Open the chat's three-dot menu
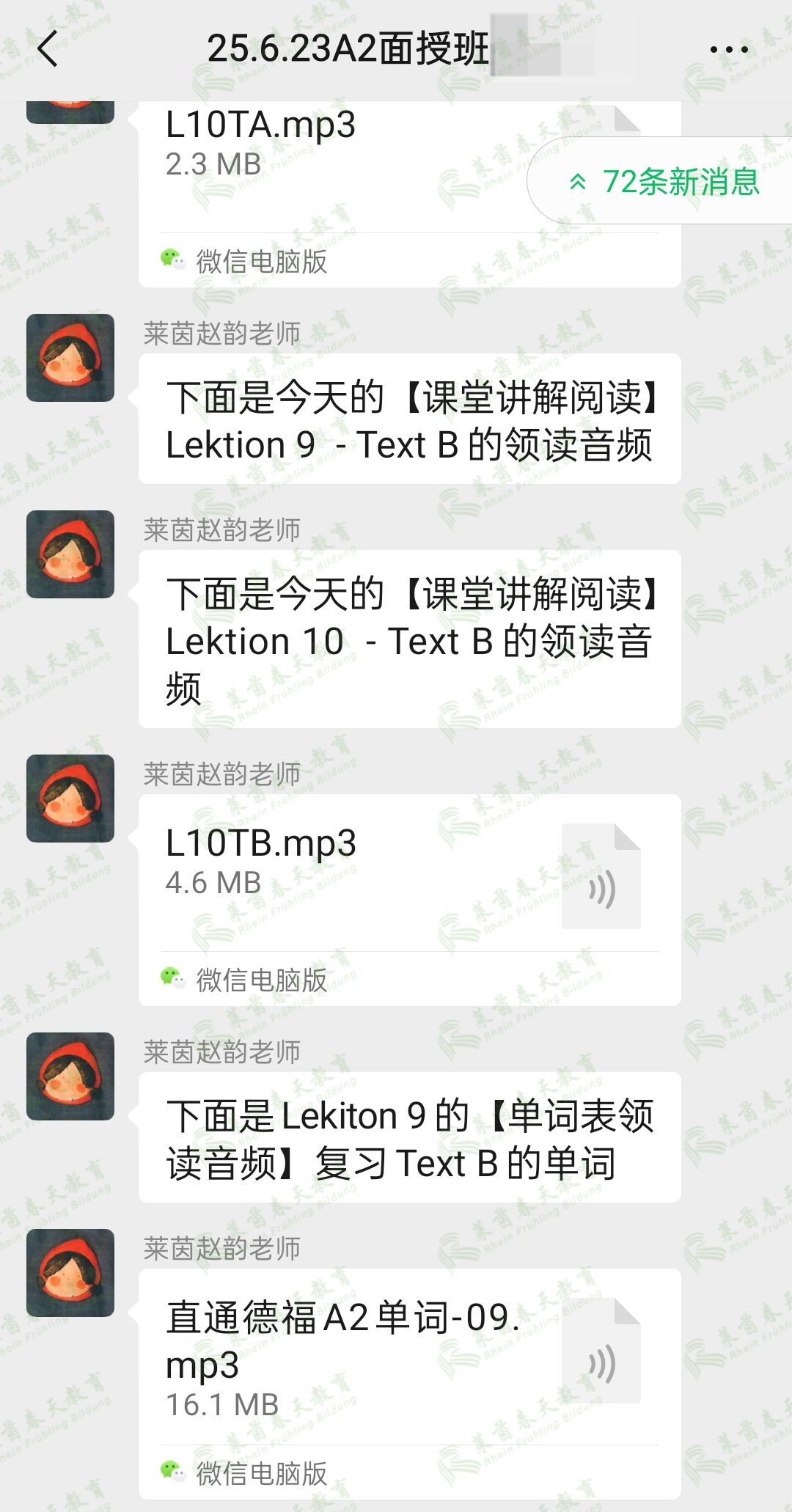The height and width of the screenshot is (1512, 792). click(728, 50)
